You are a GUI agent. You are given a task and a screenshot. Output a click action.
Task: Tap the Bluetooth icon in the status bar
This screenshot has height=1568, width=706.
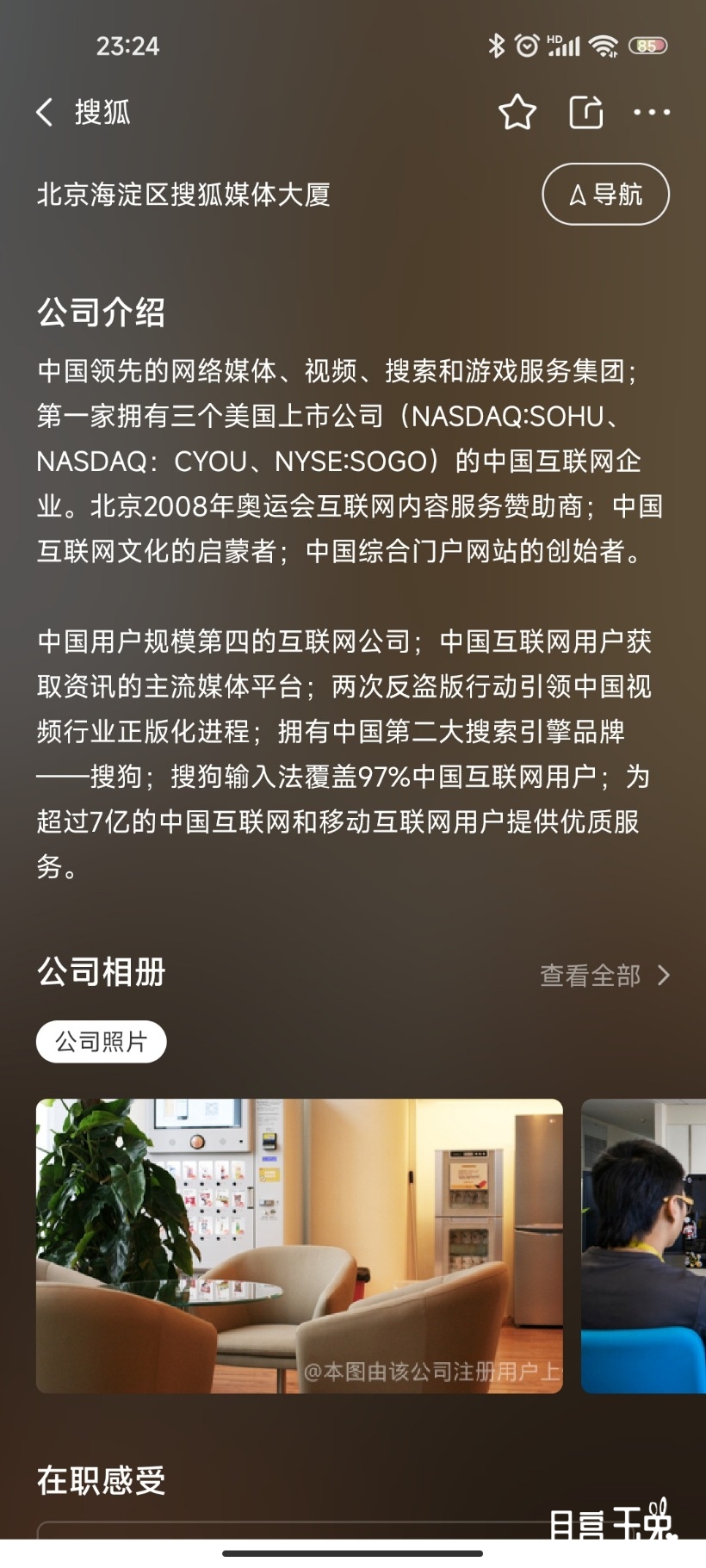coord(497,47)
